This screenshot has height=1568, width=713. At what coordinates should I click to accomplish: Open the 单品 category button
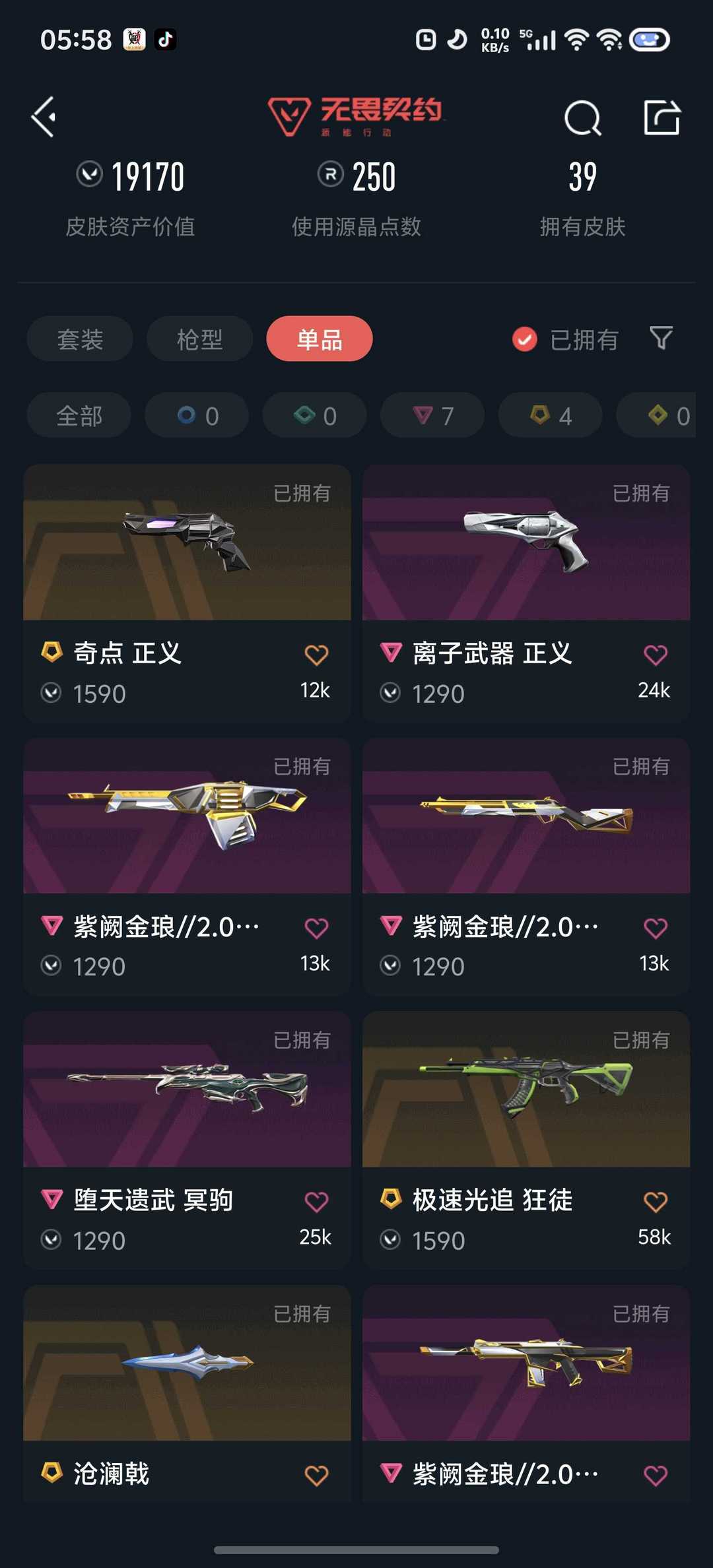[x=319, y=339]
